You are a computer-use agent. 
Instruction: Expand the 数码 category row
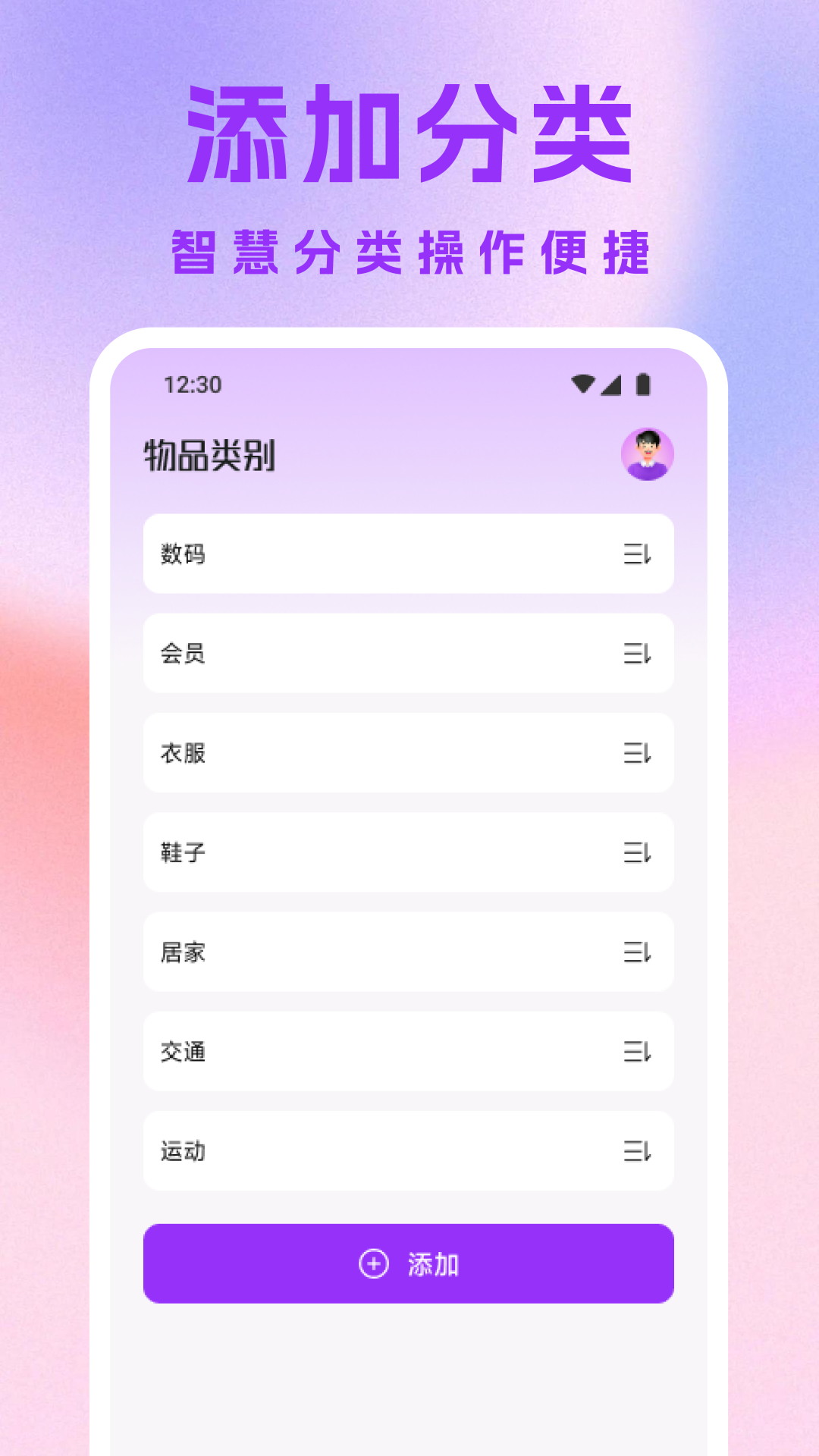[x=408, y=553]
